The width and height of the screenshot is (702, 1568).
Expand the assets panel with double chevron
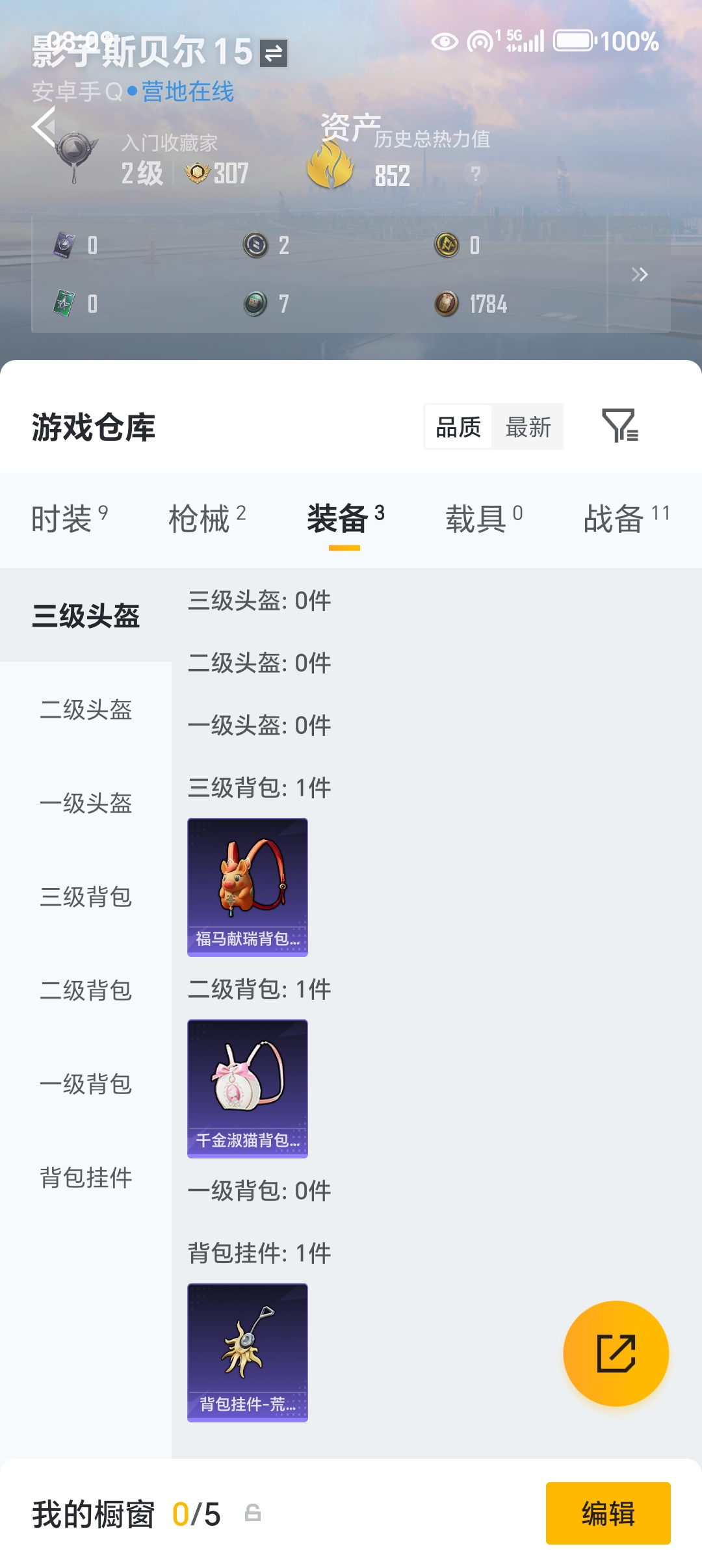click(x=640, y=274)
